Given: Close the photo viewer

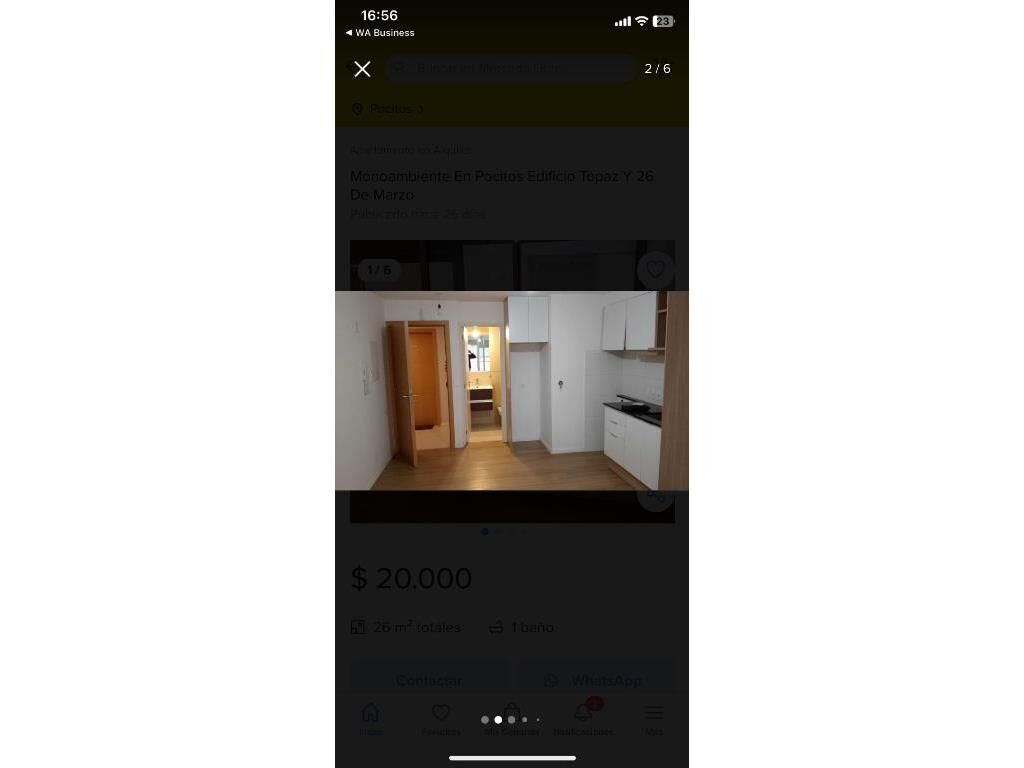Looking at the screenshot, I should point(362,69).
